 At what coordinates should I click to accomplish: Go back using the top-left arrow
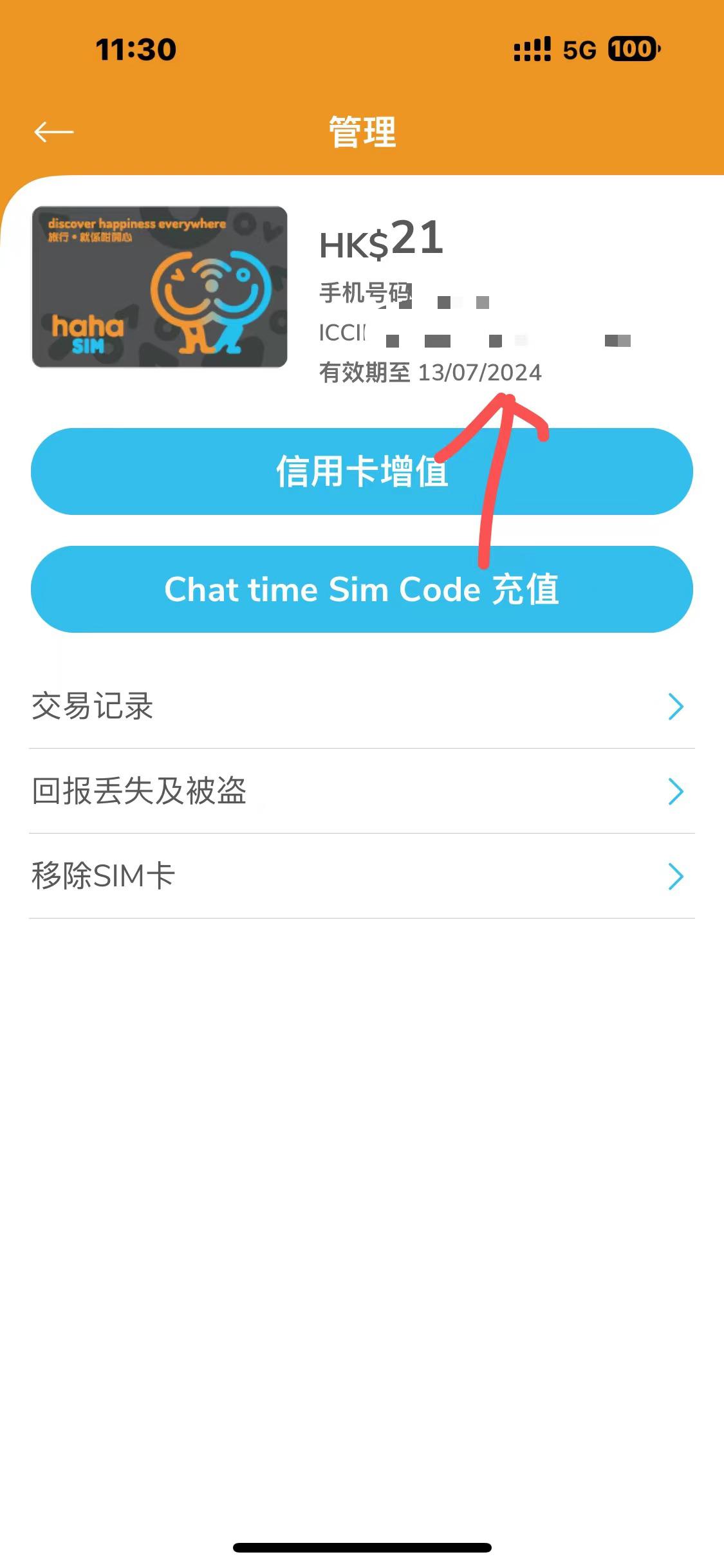(x=54, y=132)
